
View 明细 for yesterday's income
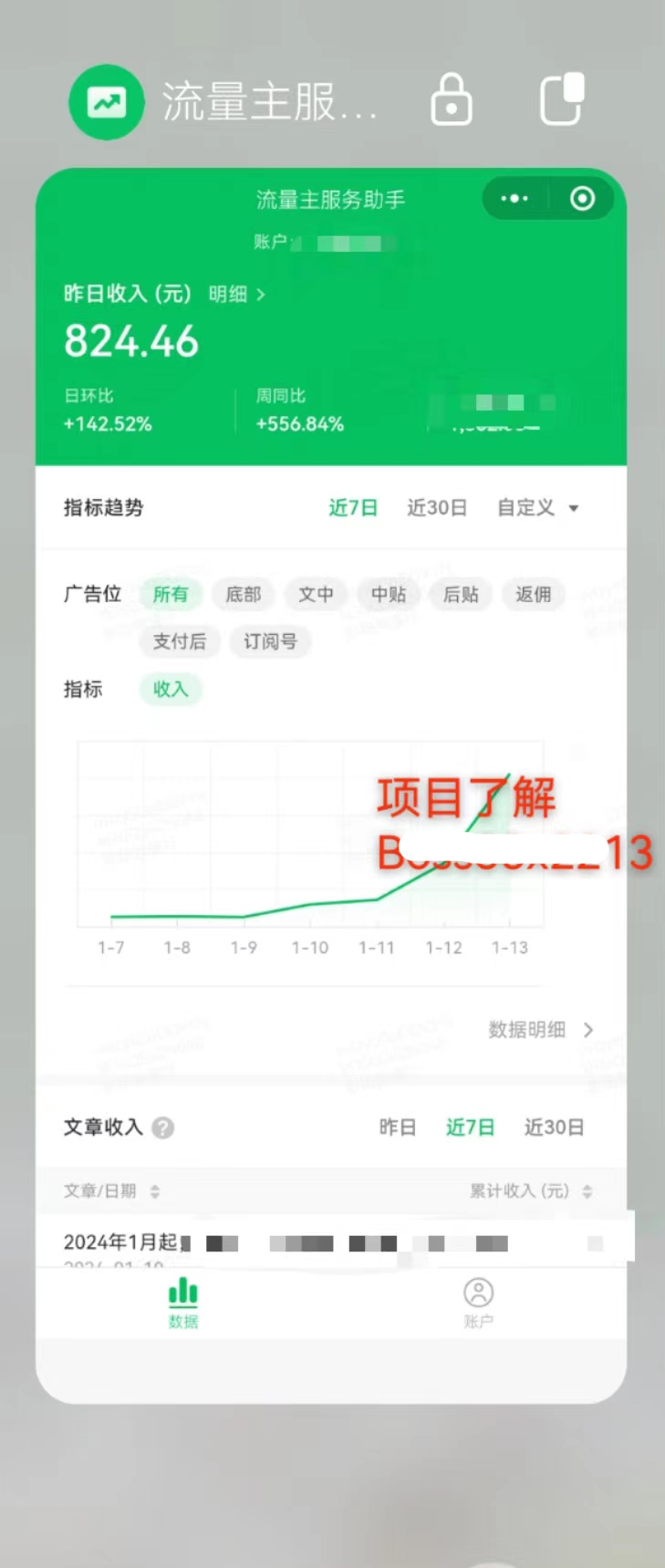point(236,294)
